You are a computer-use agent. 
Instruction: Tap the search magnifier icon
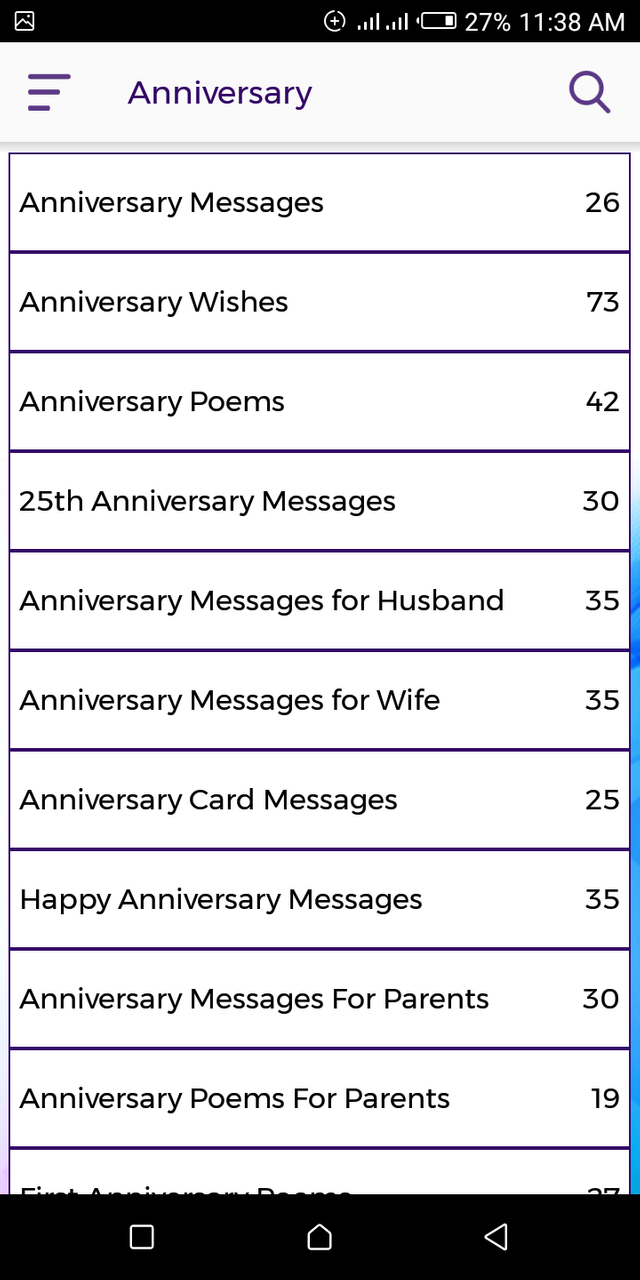coord(589,93)
